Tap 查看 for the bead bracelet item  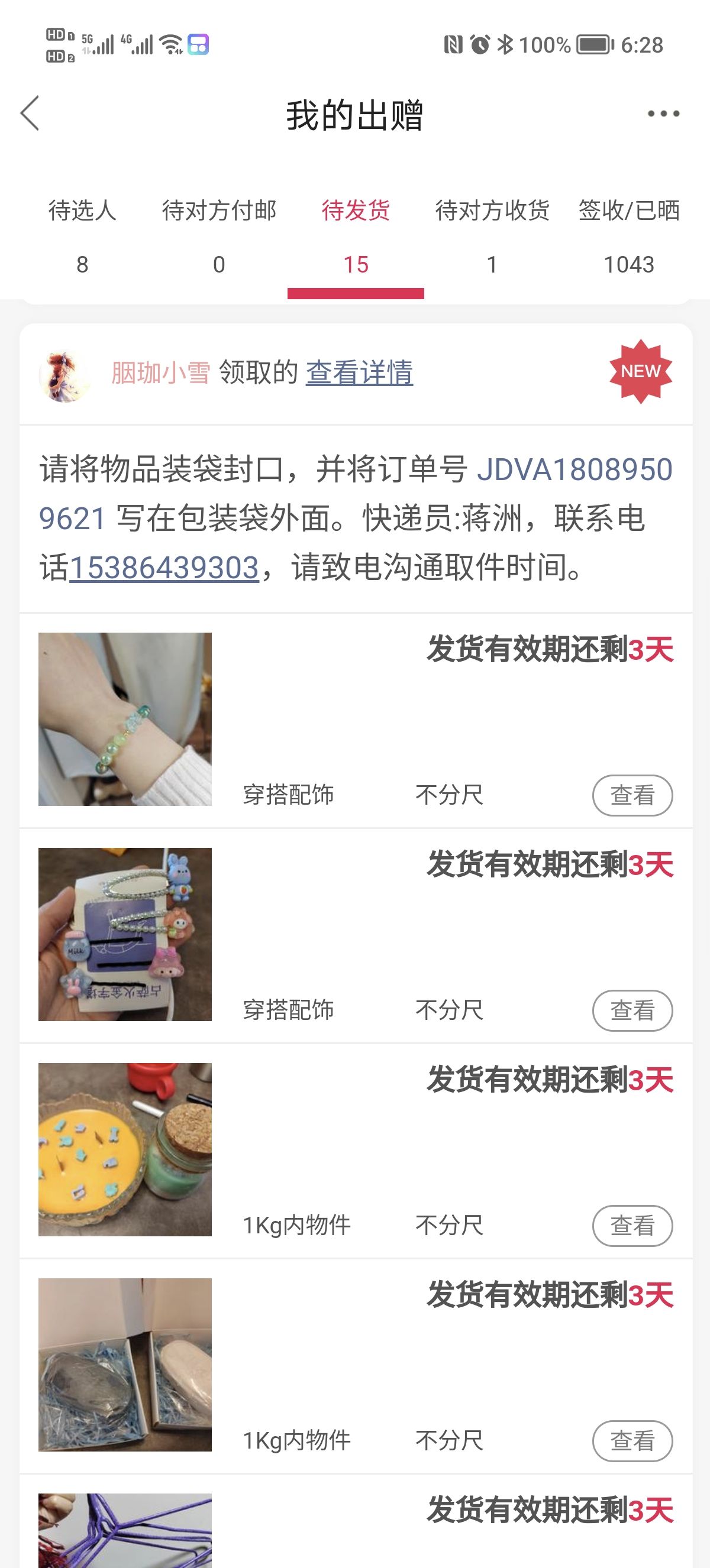(x=632, y=795)
